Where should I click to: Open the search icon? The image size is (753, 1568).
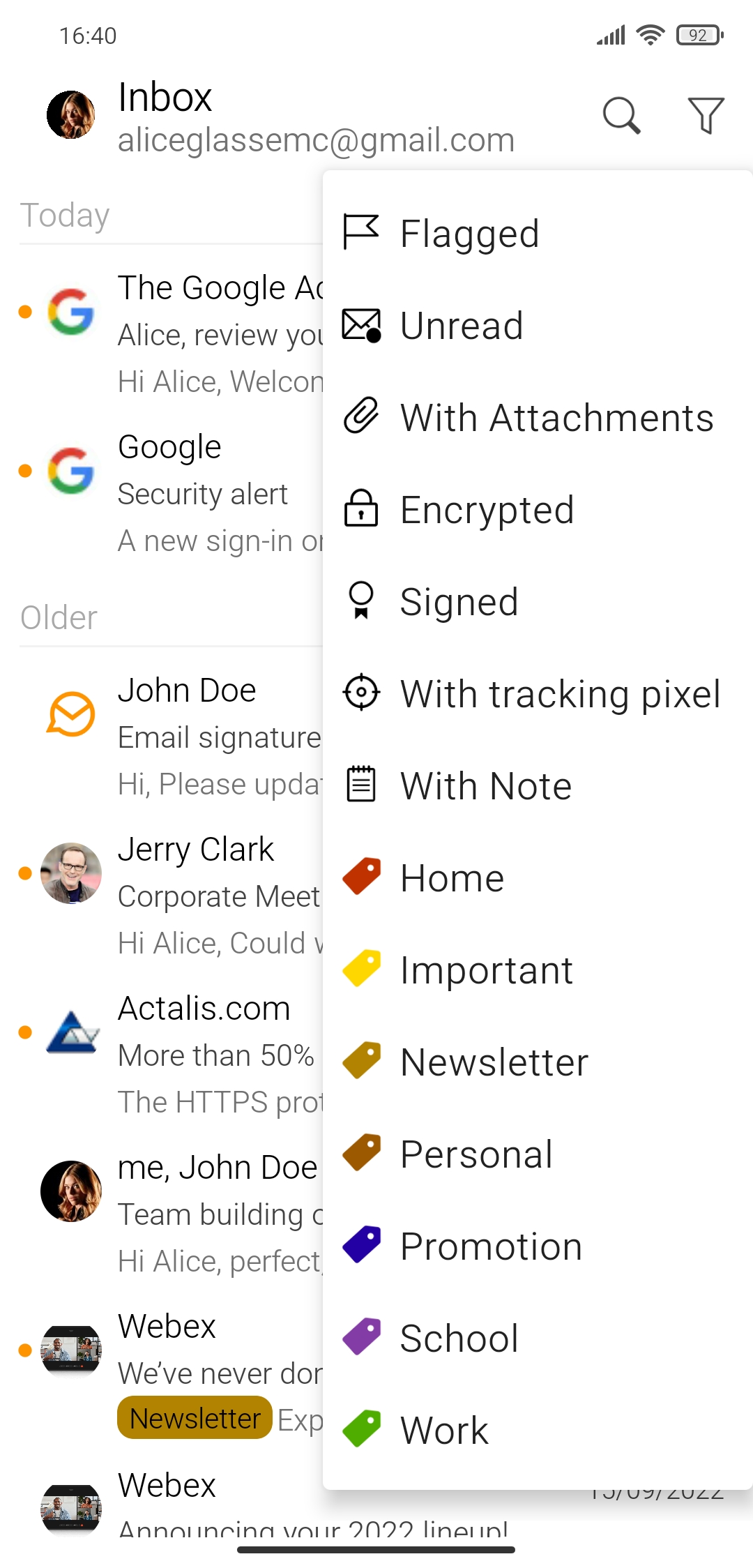coord(621,116)
